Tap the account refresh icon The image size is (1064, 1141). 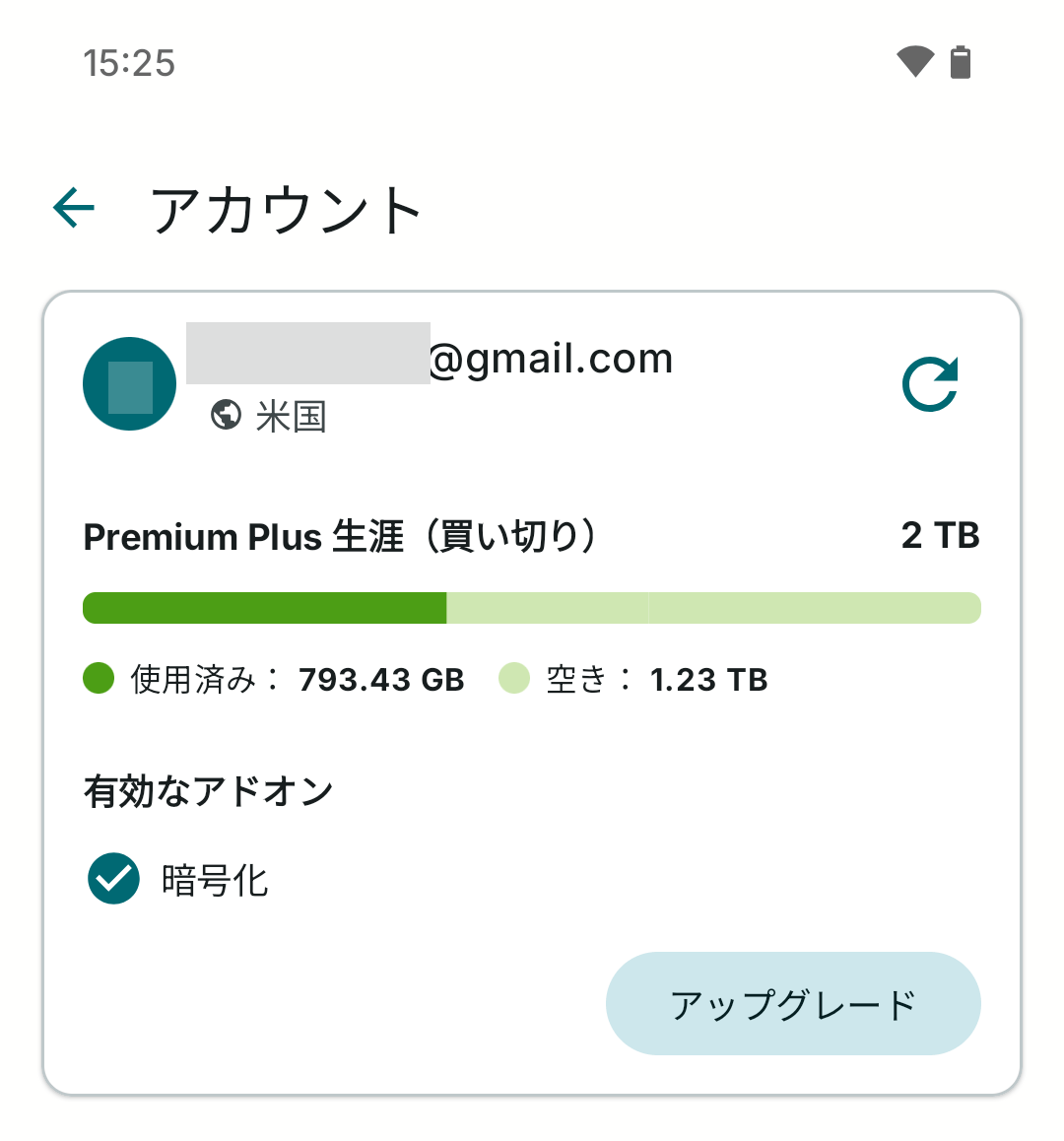pyautogui.click(x=929, y=383)
